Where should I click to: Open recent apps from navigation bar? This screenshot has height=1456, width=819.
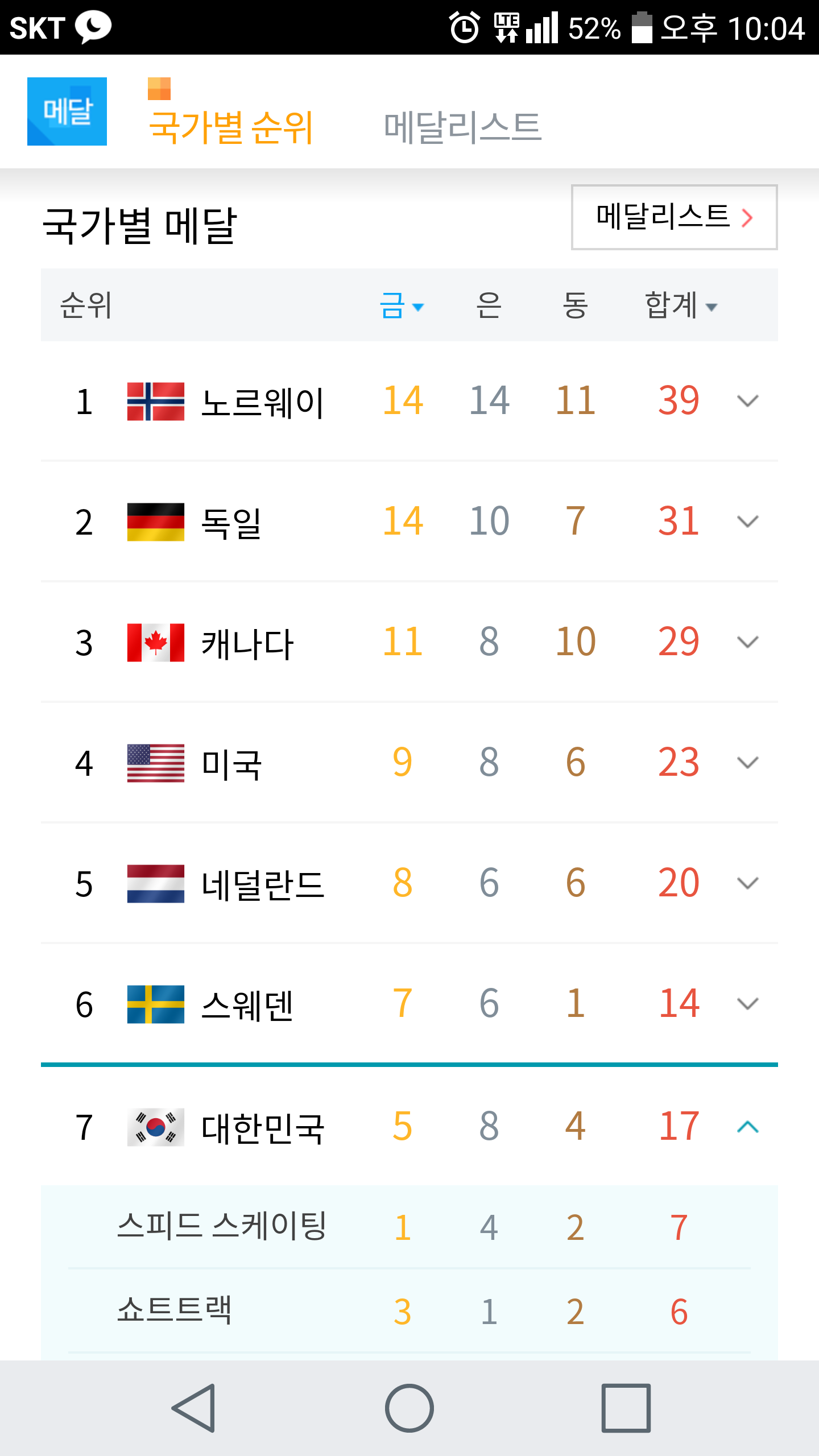pos(626,1408)
